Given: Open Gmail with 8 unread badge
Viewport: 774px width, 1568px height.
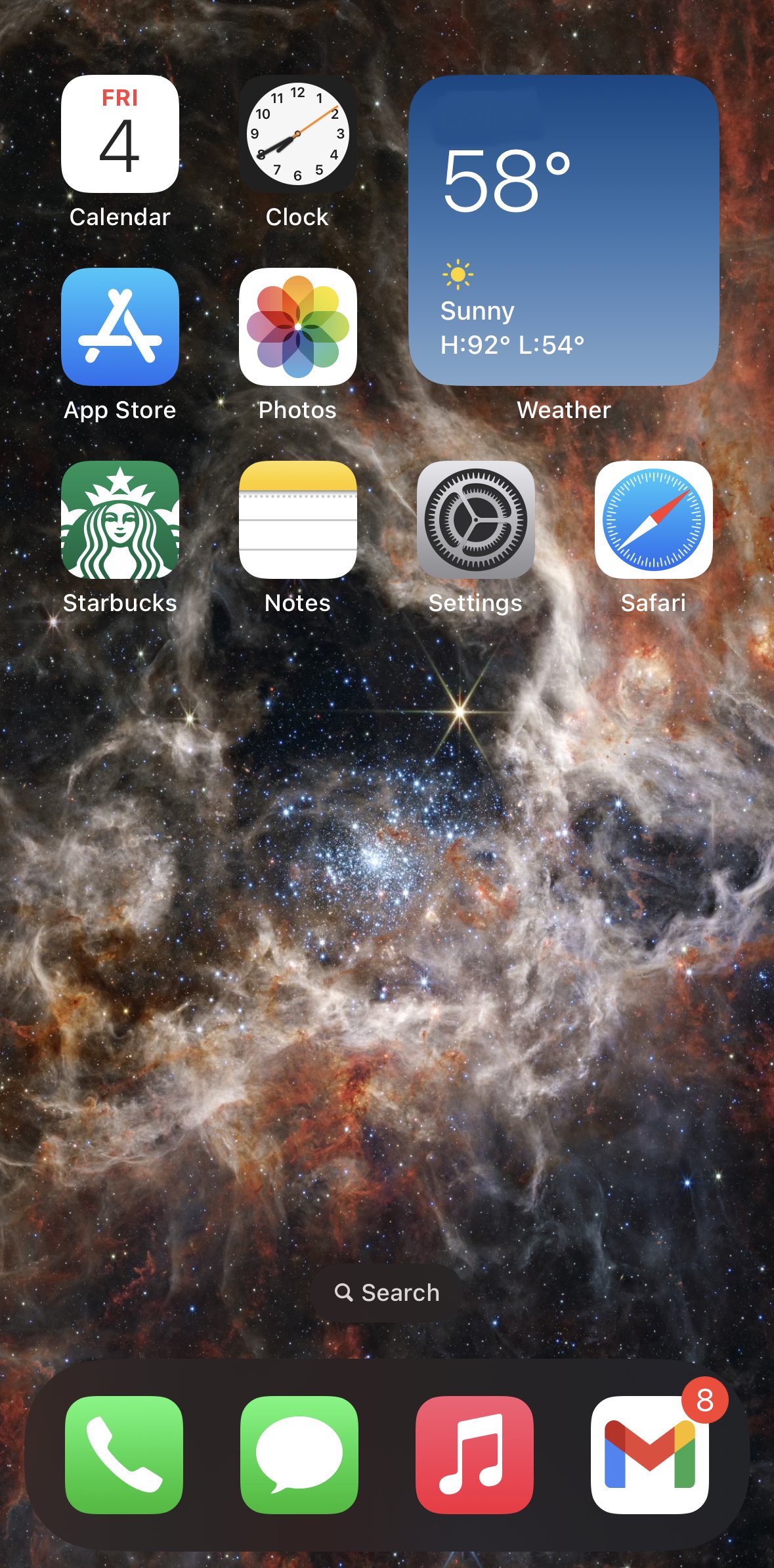Looking at the screenshot, I should [x=650, y=1454].
